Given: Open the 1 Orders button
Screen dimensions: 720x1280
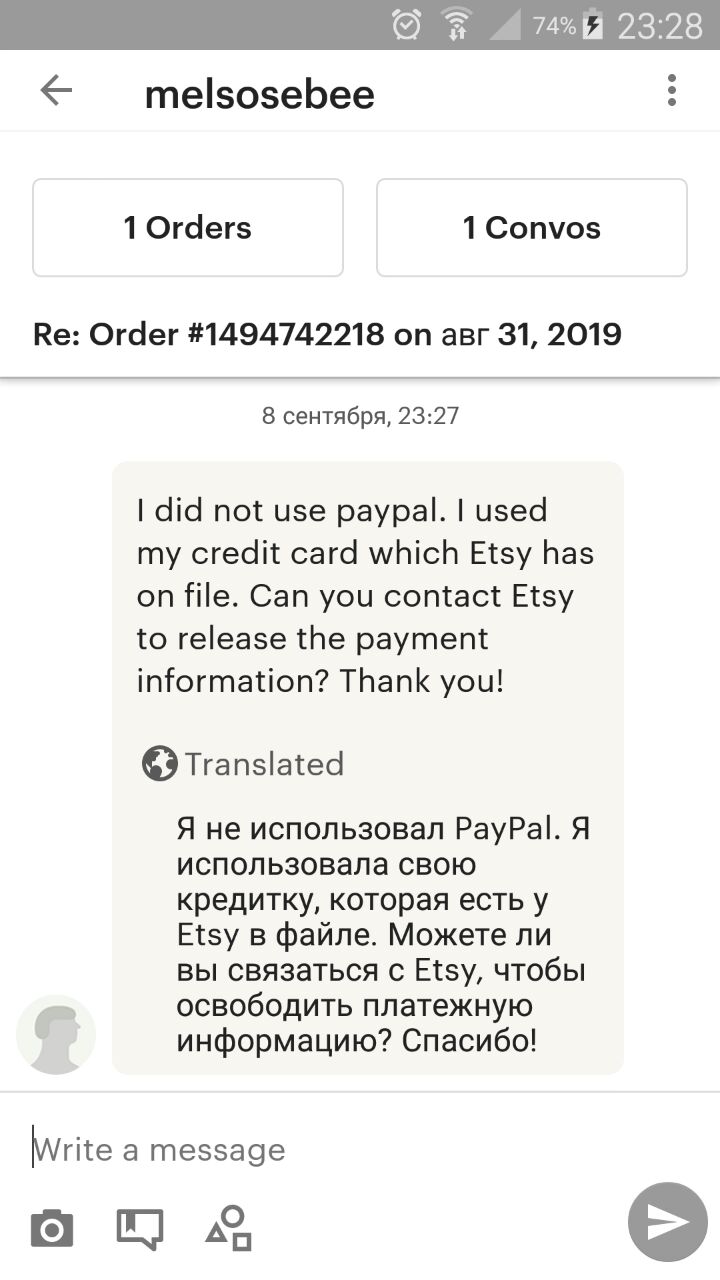Looking at the screenshot, I should click(188, 228).
